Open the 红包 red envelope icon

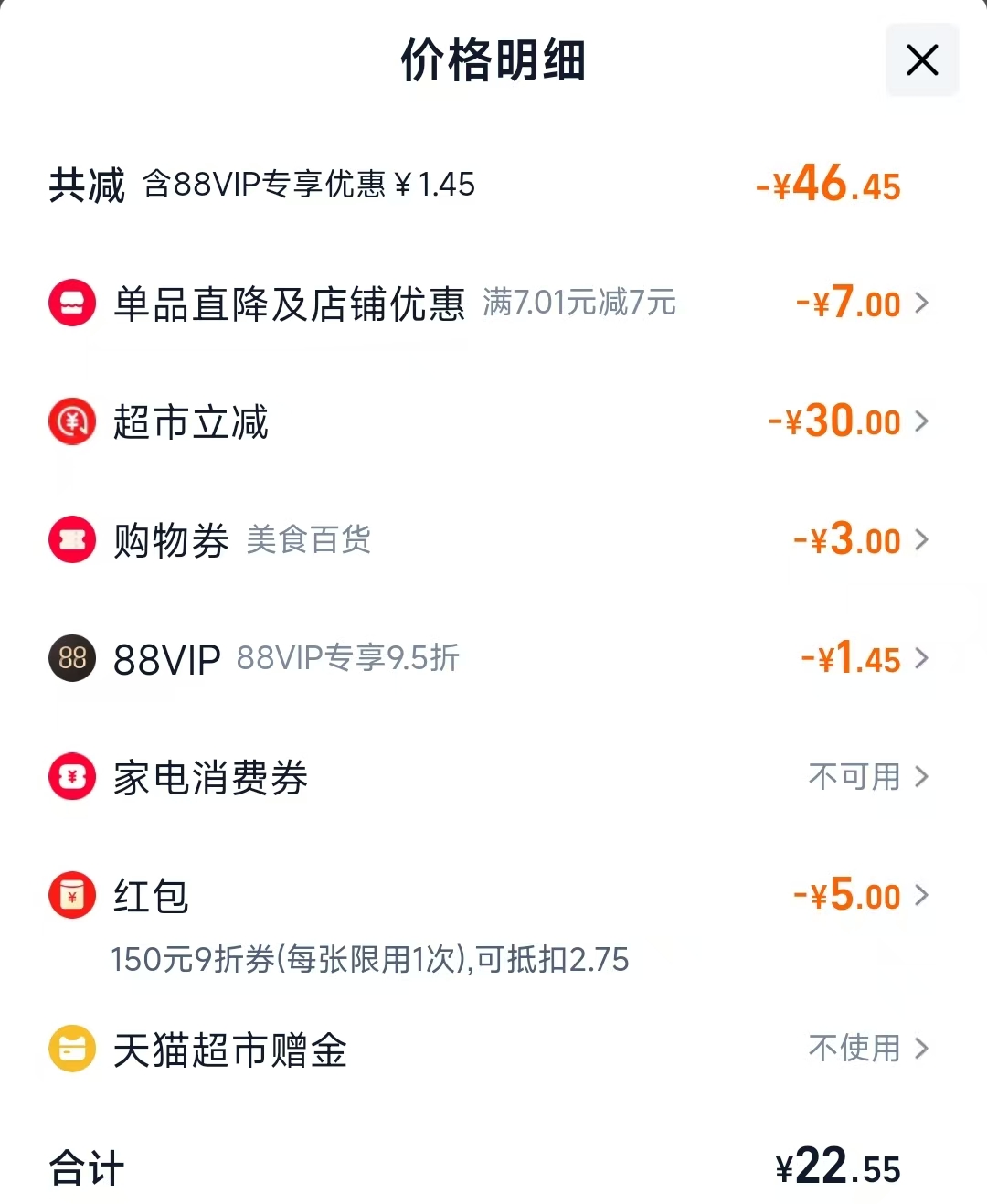click(71, 896)
